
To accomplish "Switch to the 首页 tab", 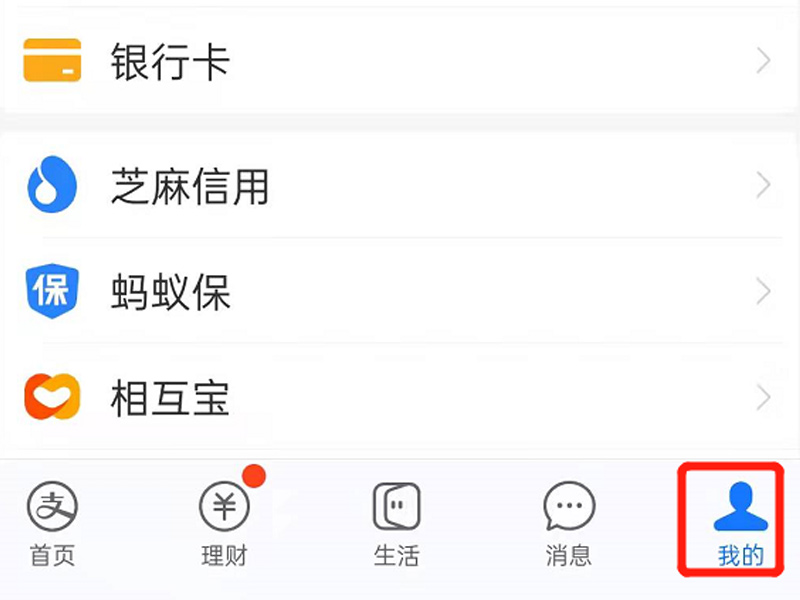I will (x=53, y=523).
